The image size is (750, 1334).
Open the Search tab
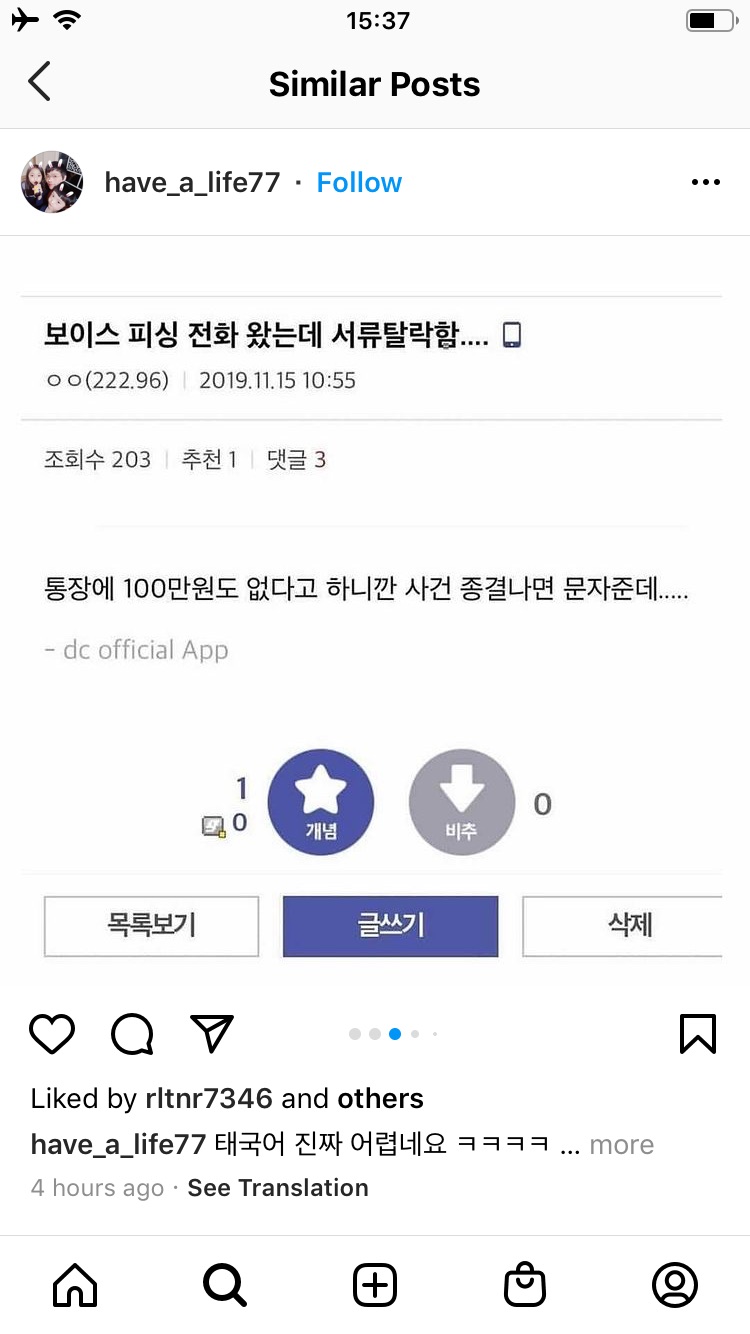tap(225, 1285)
